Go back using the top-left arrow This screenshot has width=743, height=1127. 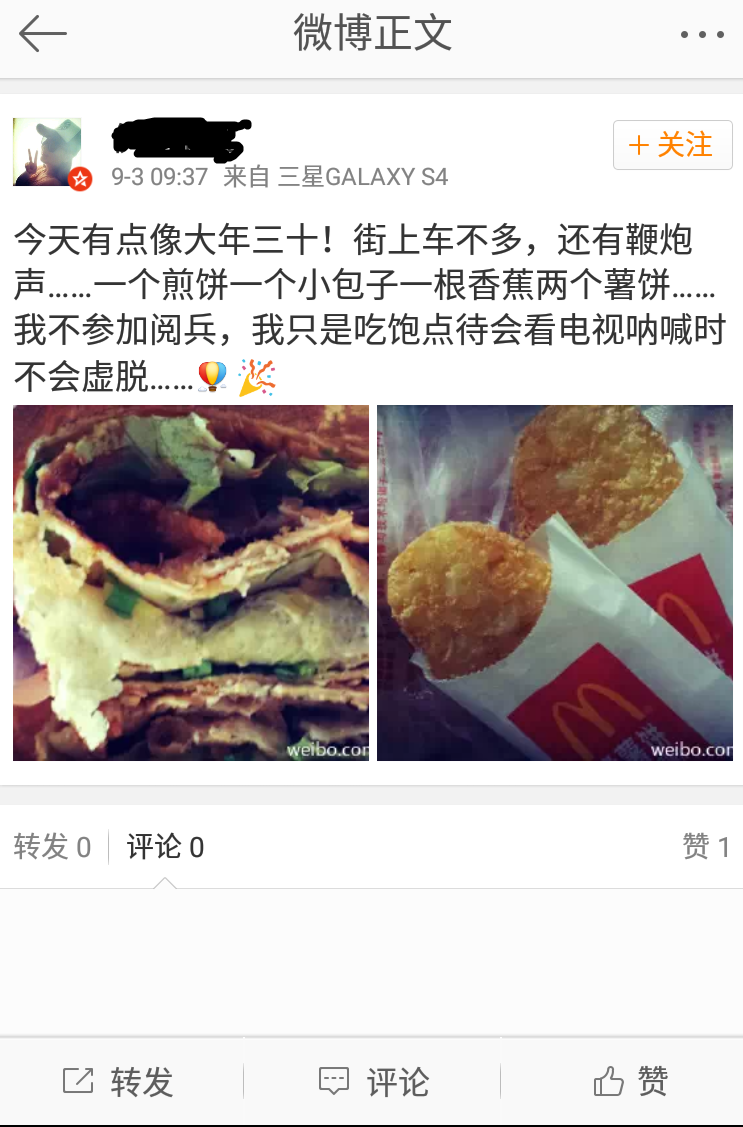click(x=42, y=35)
